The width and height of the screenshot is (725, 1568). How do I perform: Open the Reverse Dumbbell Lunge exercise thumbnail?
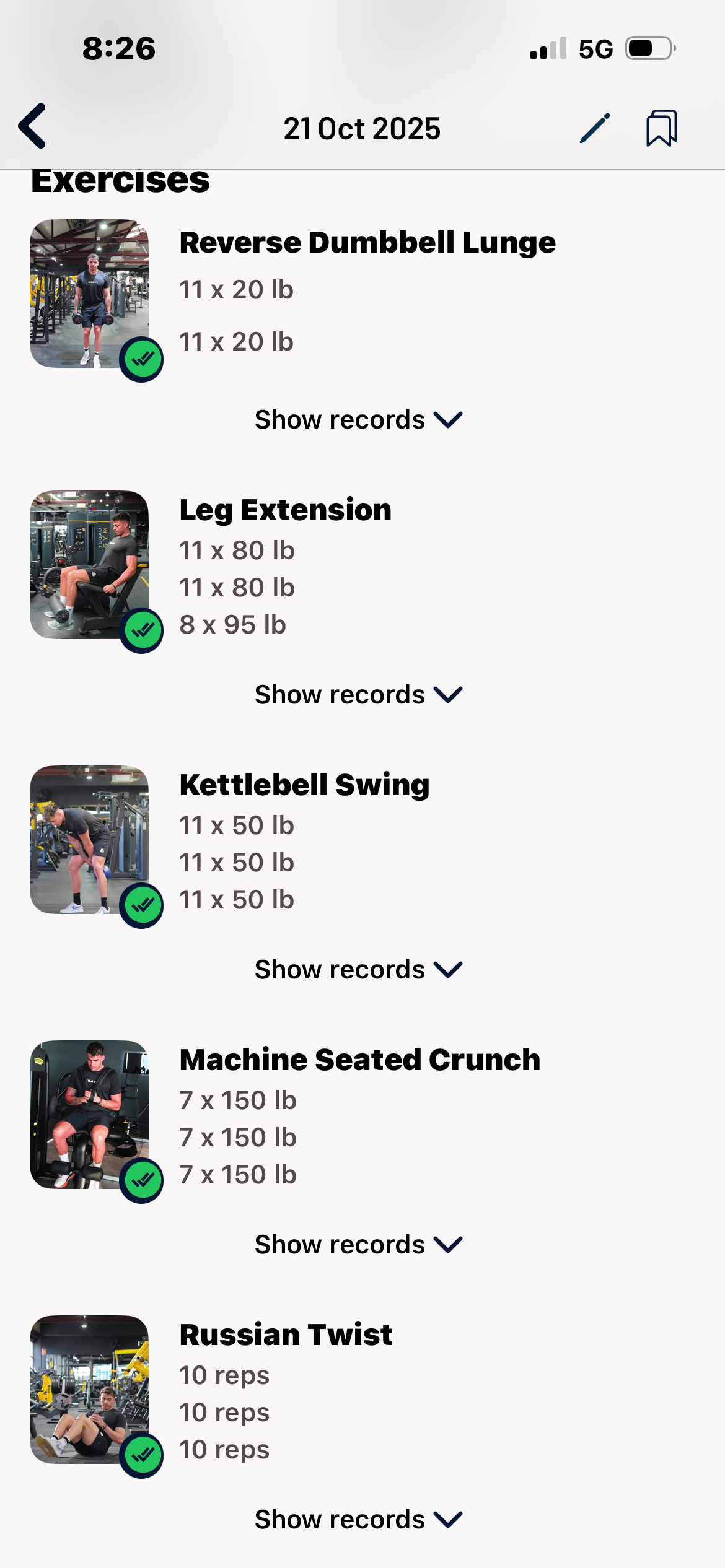tap(89, 294)
